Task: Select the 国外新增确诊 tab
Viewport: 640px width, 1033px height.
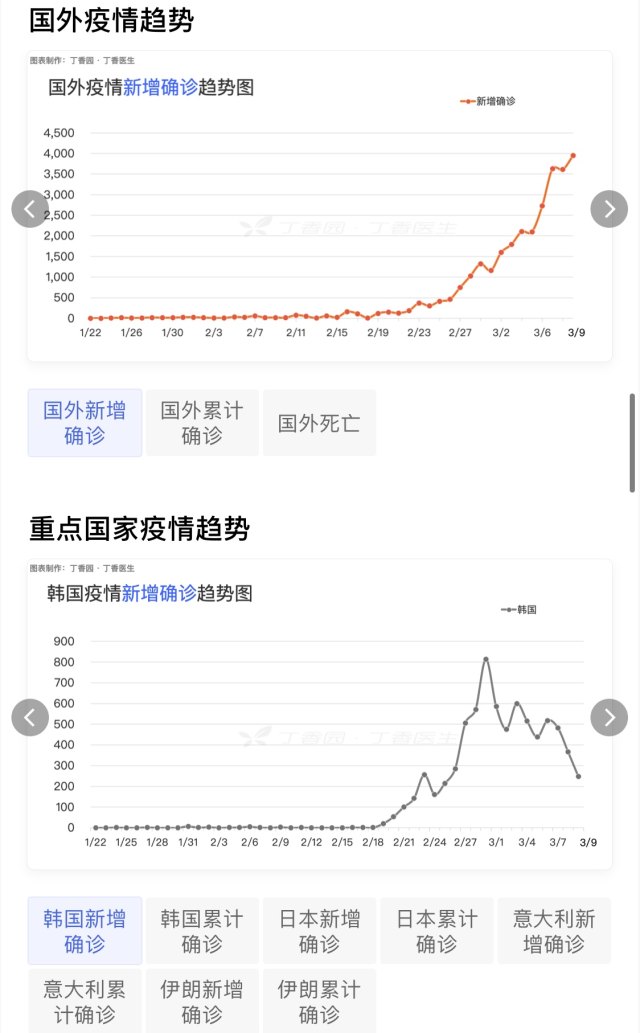Action: tap(84, 423)
